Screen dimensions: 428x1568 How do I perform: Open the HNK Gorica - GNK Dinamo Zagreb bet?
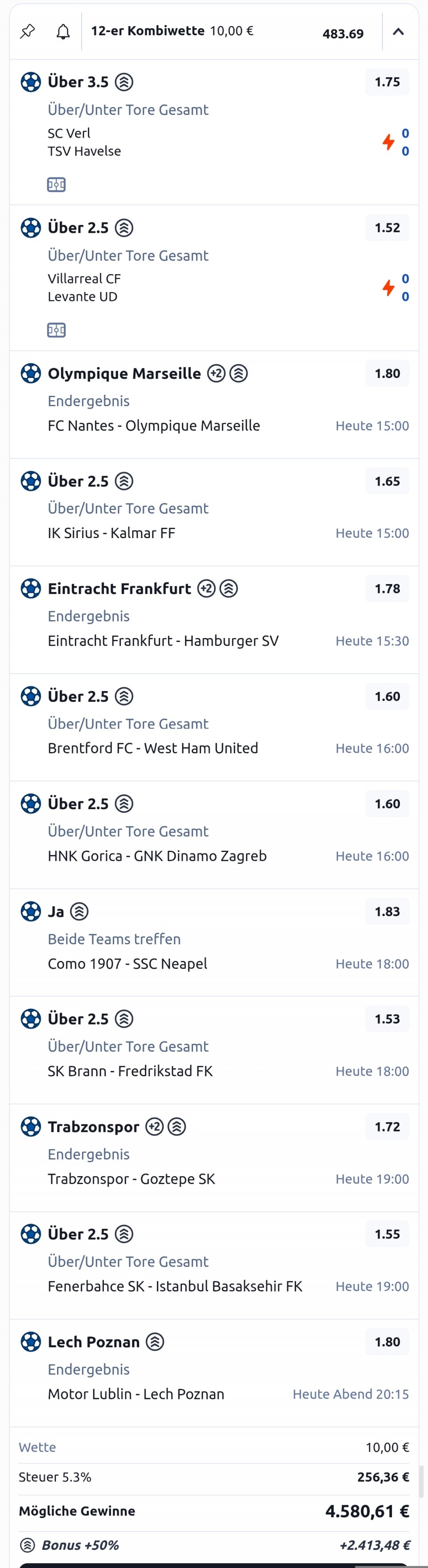214,835
